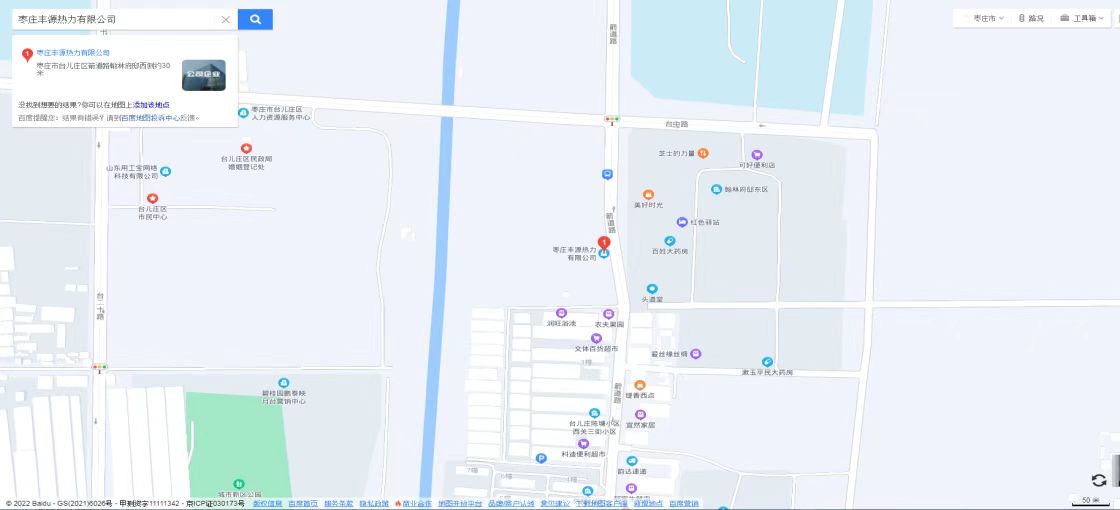Tap the refresh icon above the scale

(1099, 480)
